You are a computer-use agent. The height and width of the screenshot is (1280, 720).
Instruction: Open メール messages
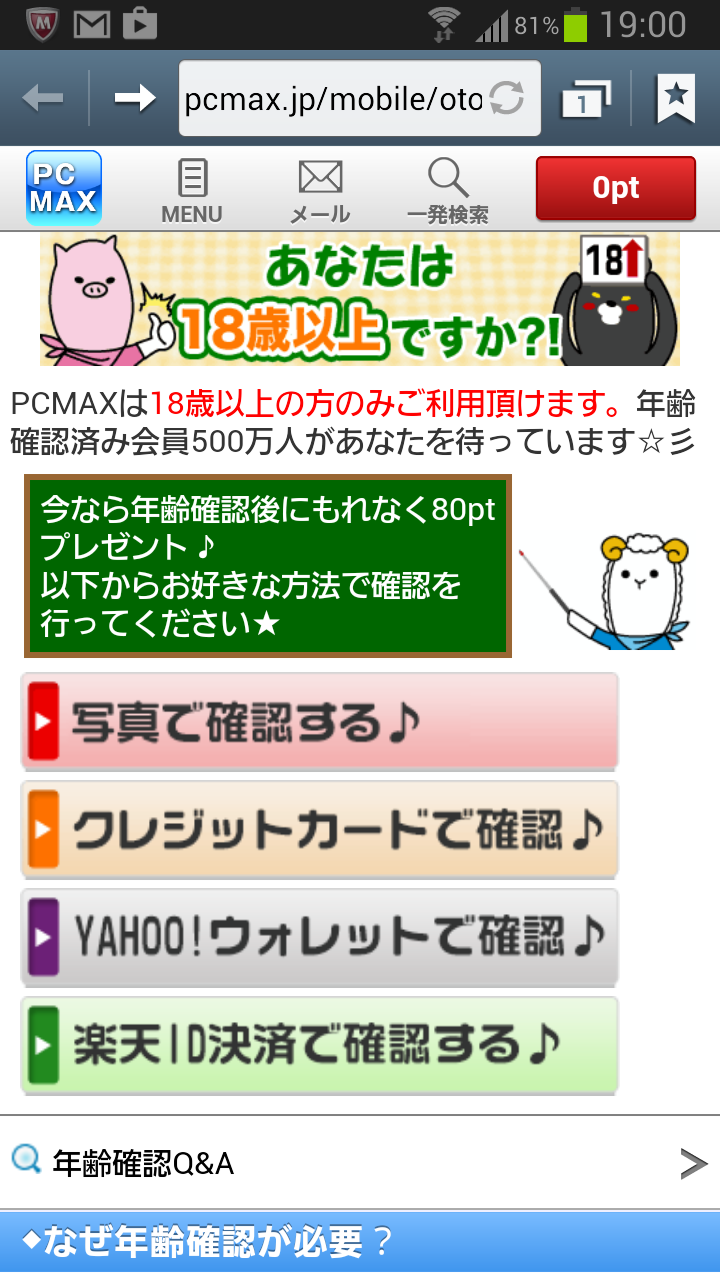[320, 190]
